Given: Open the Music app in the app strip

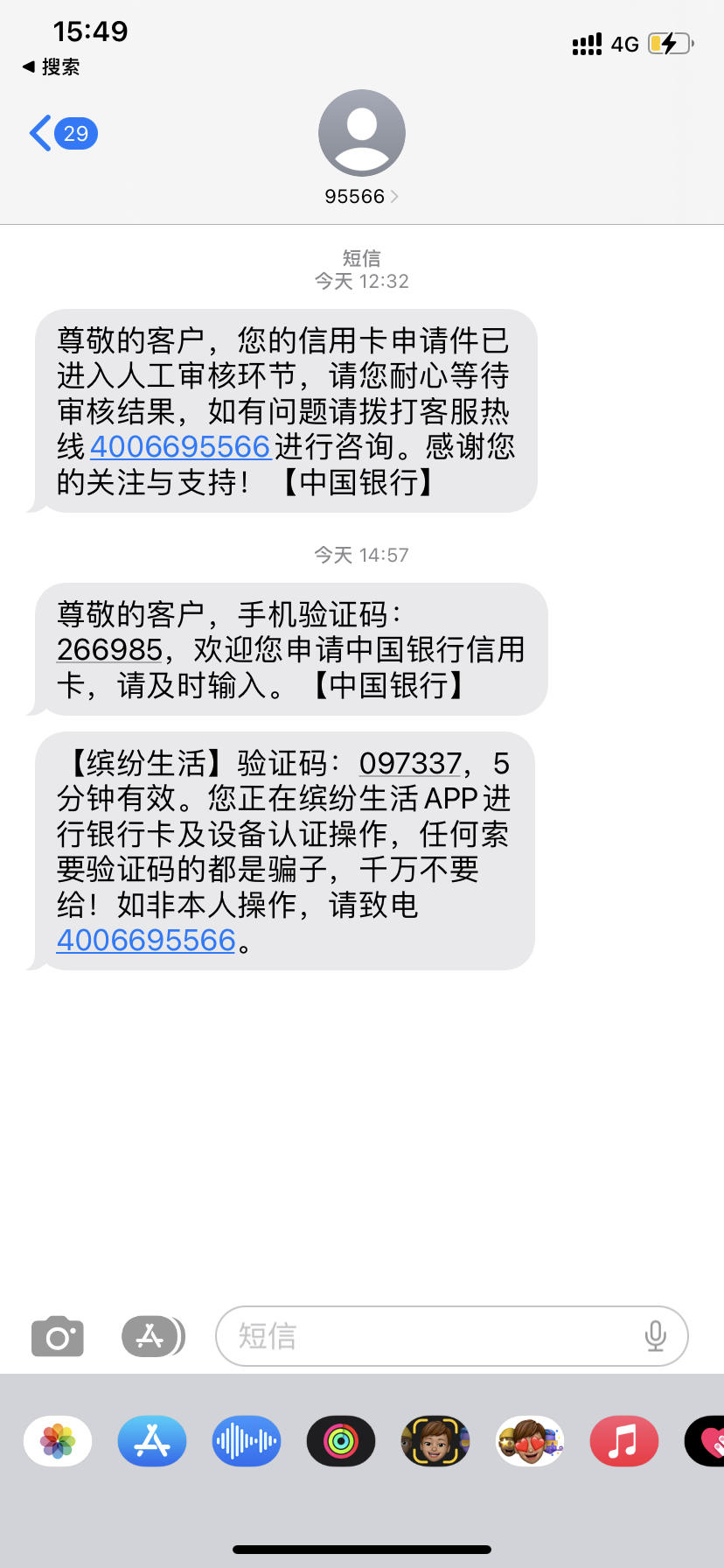Looking at the screenshot, I should tap(624, 1440).
